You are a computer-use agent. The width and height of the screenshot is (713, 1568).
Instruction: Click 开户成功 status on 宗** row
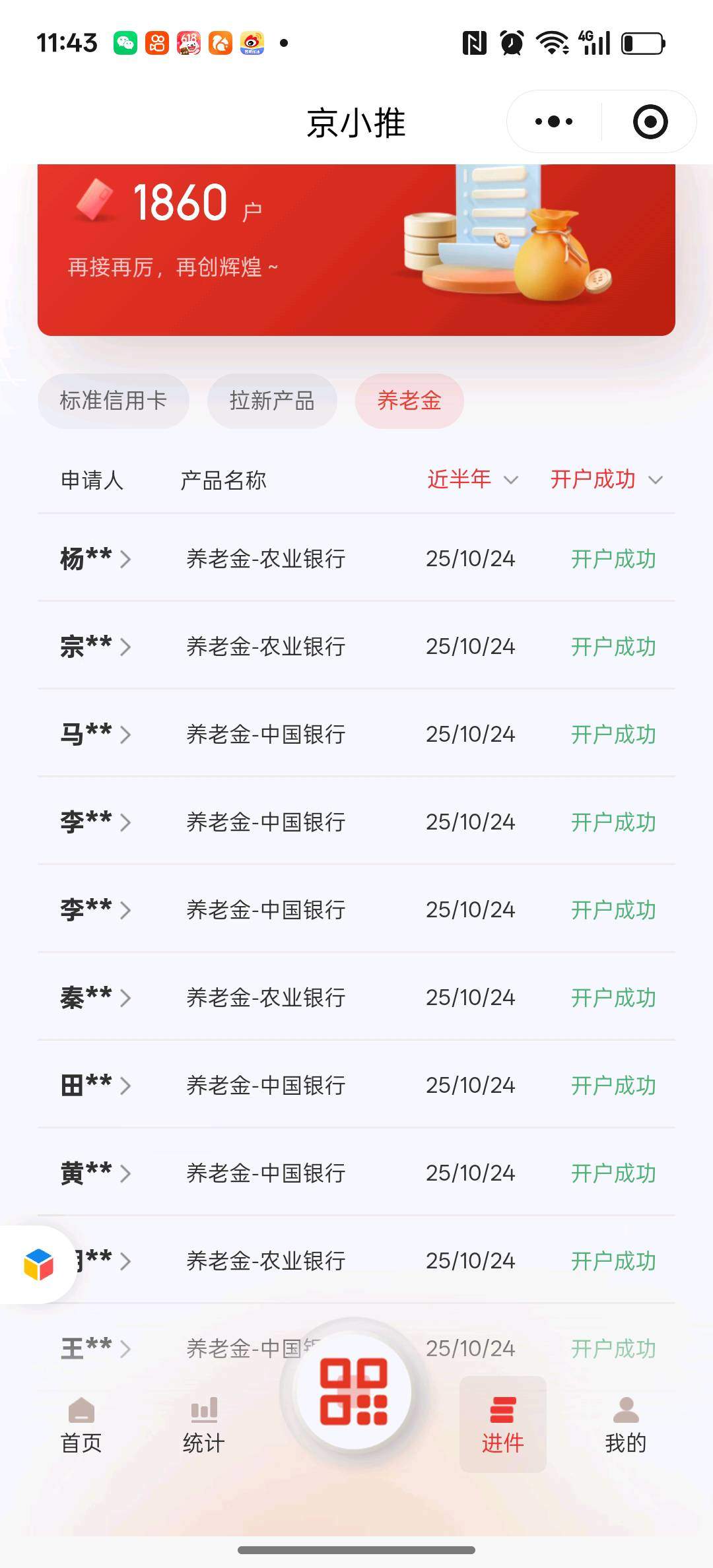coord(614,647)
